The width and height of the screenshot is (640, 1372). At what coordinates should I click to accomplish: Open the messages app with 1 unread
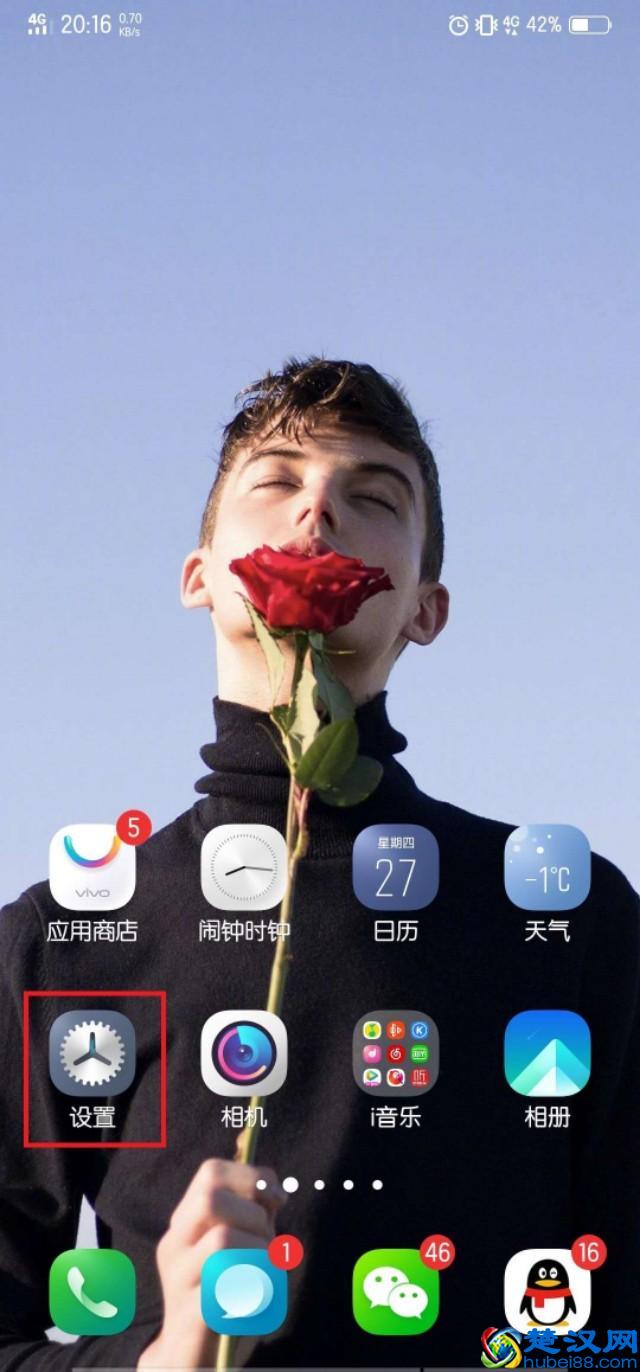tap(244, 1291)
